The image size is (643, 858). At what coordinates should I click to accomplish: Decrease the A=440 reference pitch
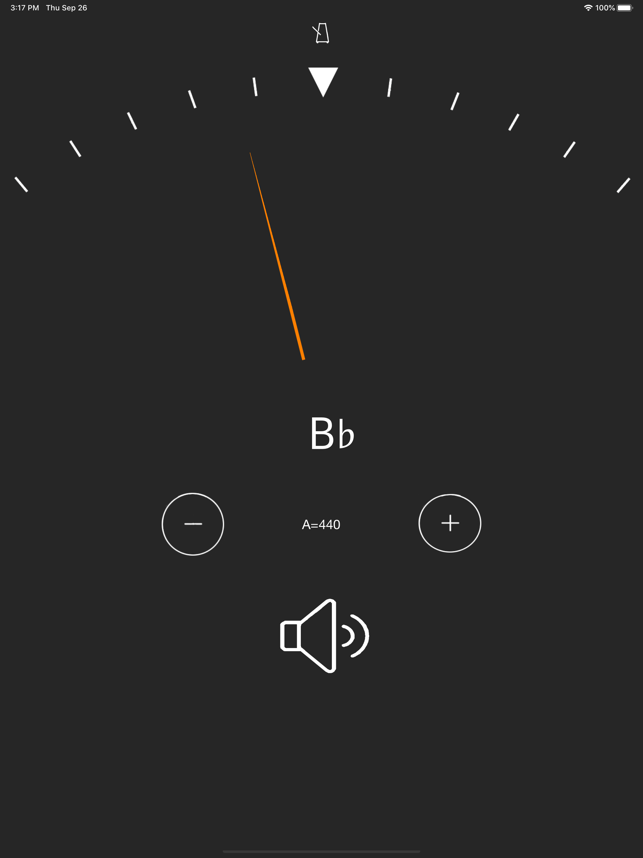coord(193,524)
